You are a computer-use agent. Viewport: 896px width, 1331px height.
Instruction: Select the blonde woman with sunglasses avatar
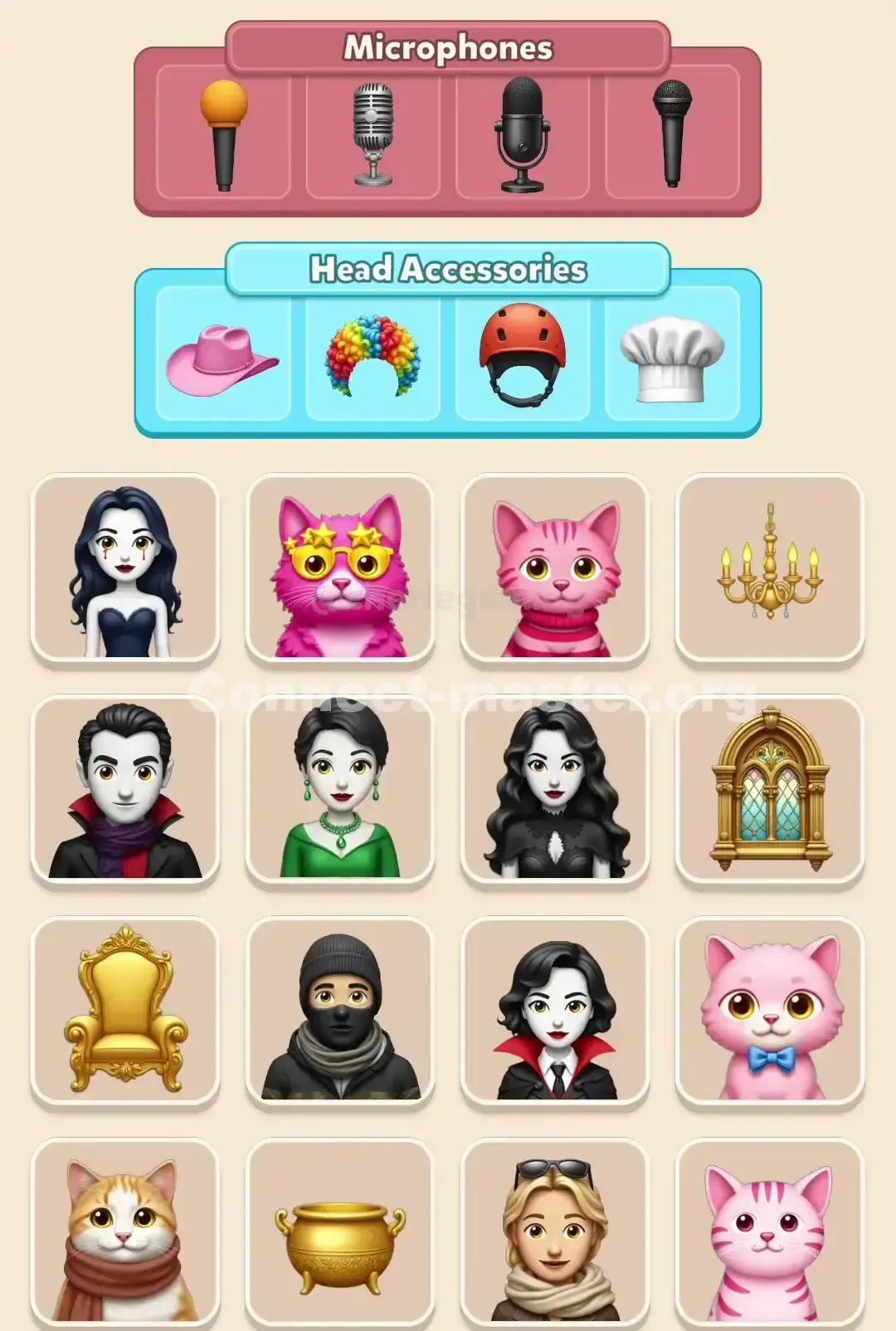(x=554, y=1236)
